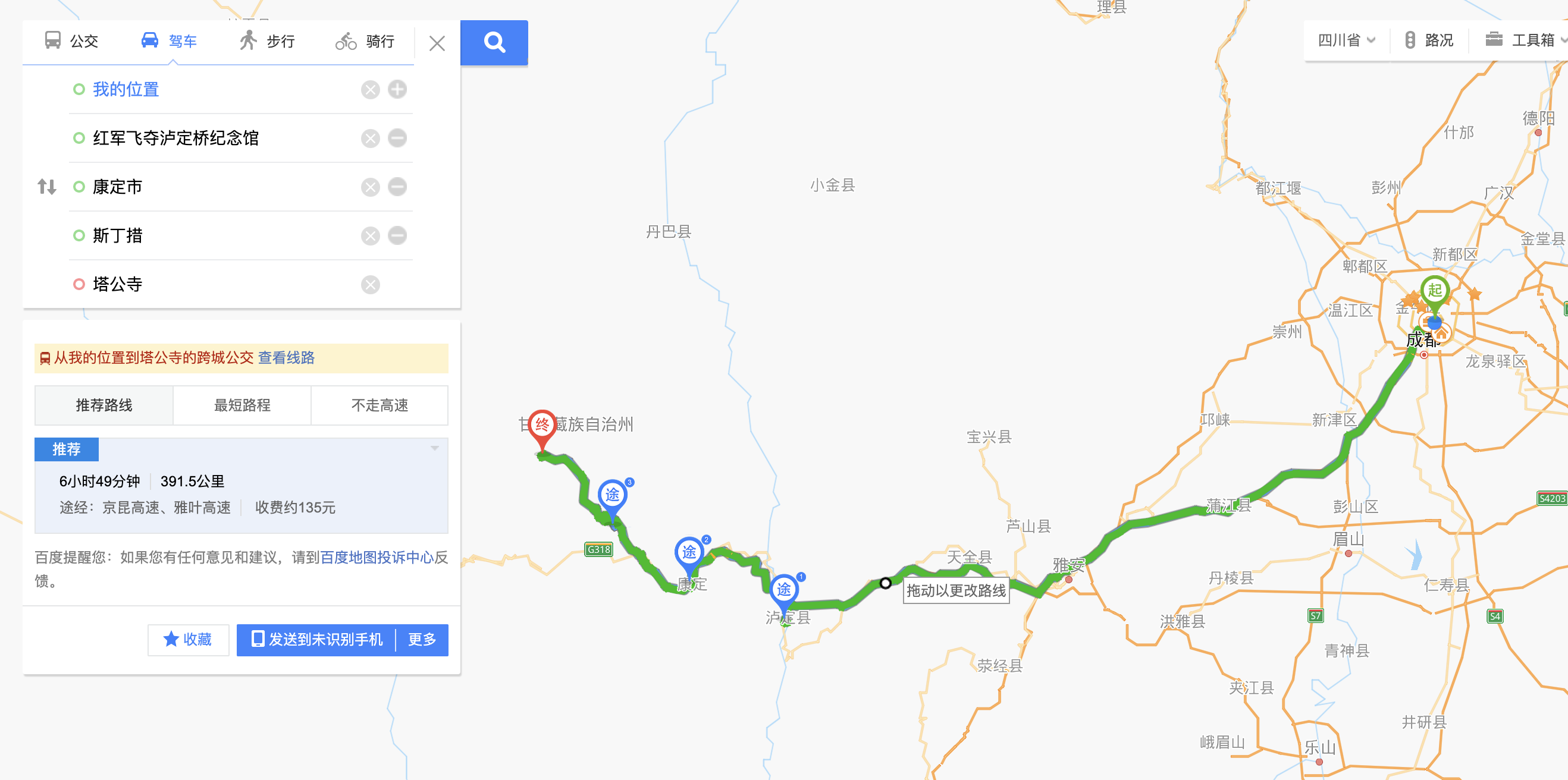The height and width of the screenshot is (780, 1568).
Task: Save route with 收藏 button
Action: click(188, 640)
